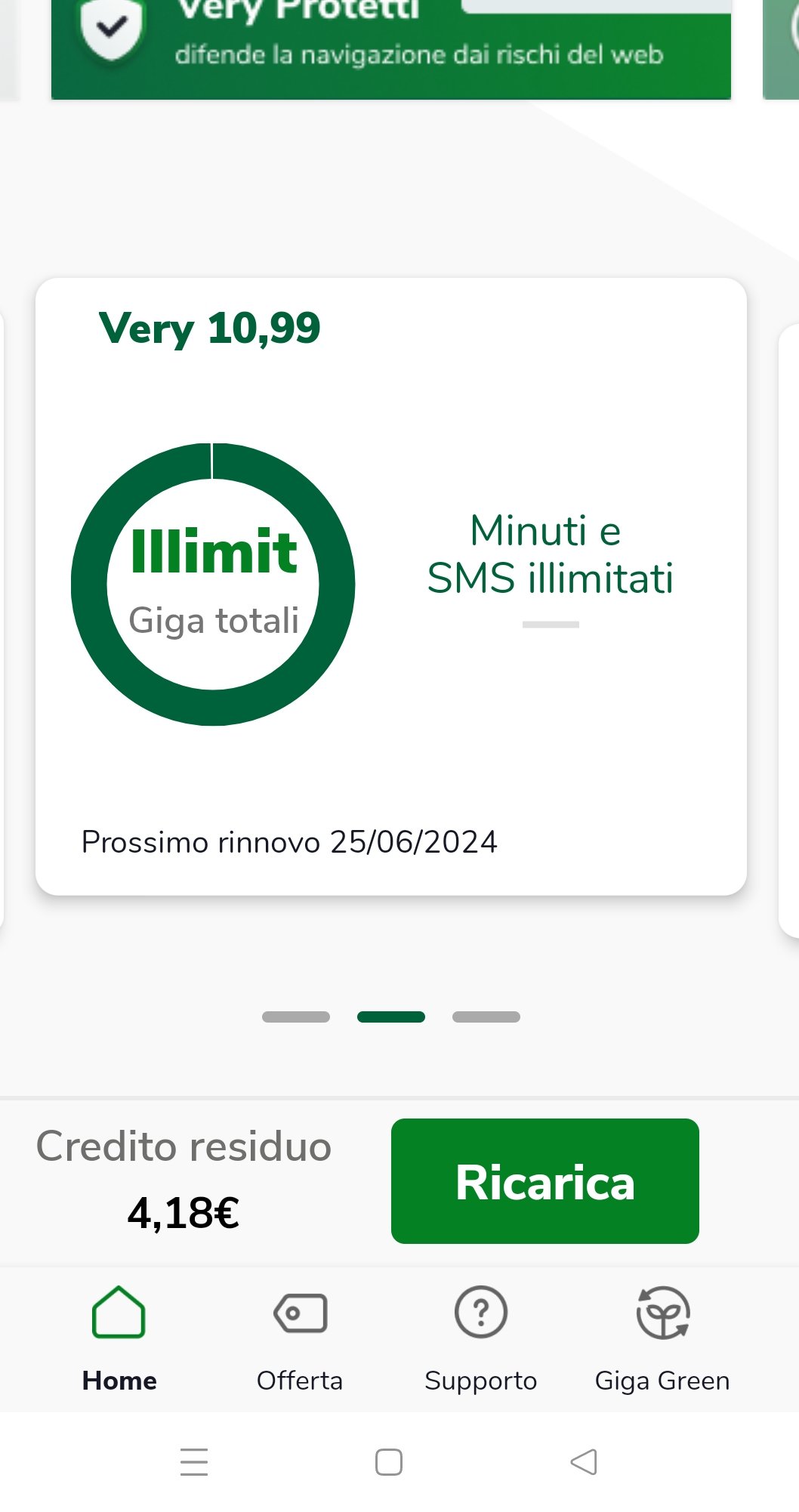Open the Supporto tab
Image resolution: width=799 pixels, height=1512 pixels.
click(x=480, y=1338)
